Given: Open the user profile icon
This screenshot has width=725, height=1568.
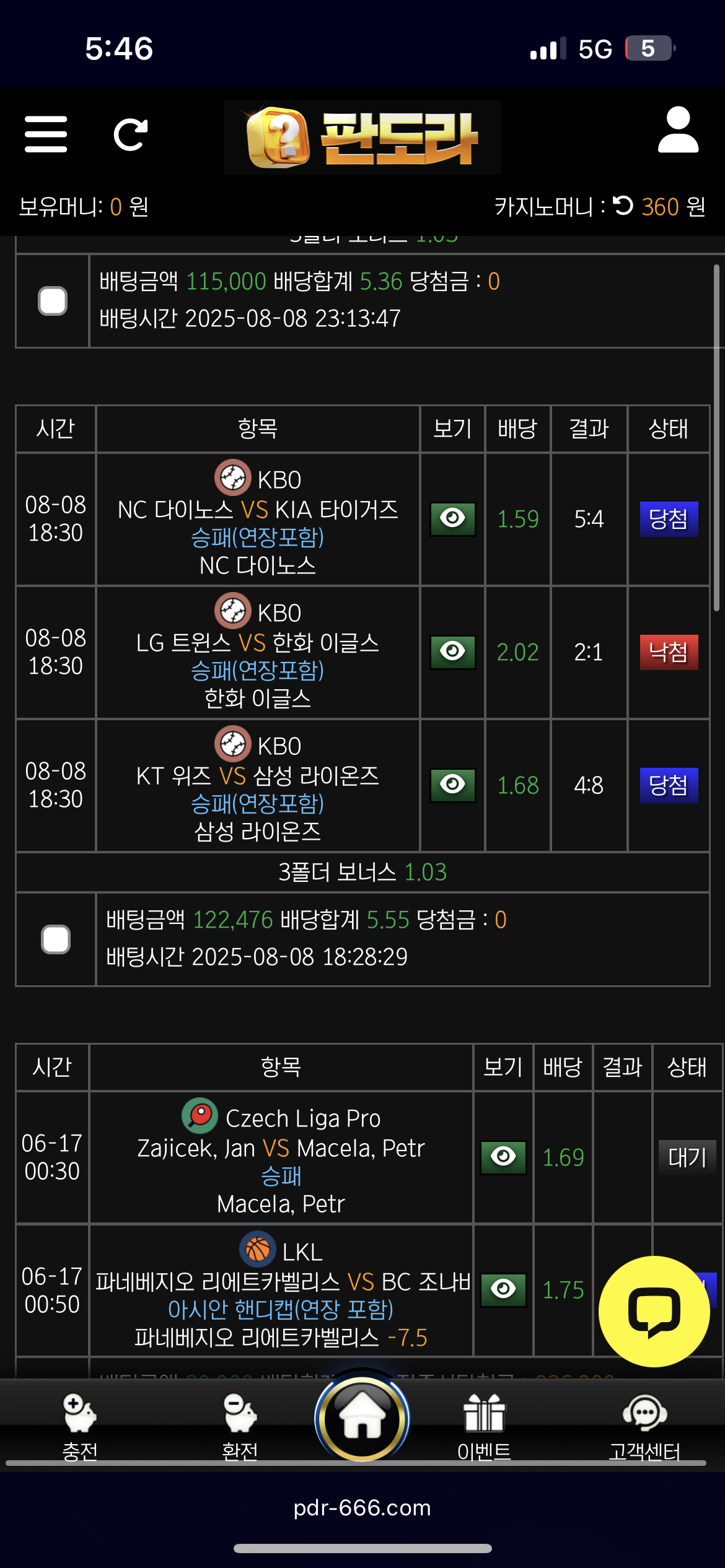Looking at the screenshot, I should 678,130.
